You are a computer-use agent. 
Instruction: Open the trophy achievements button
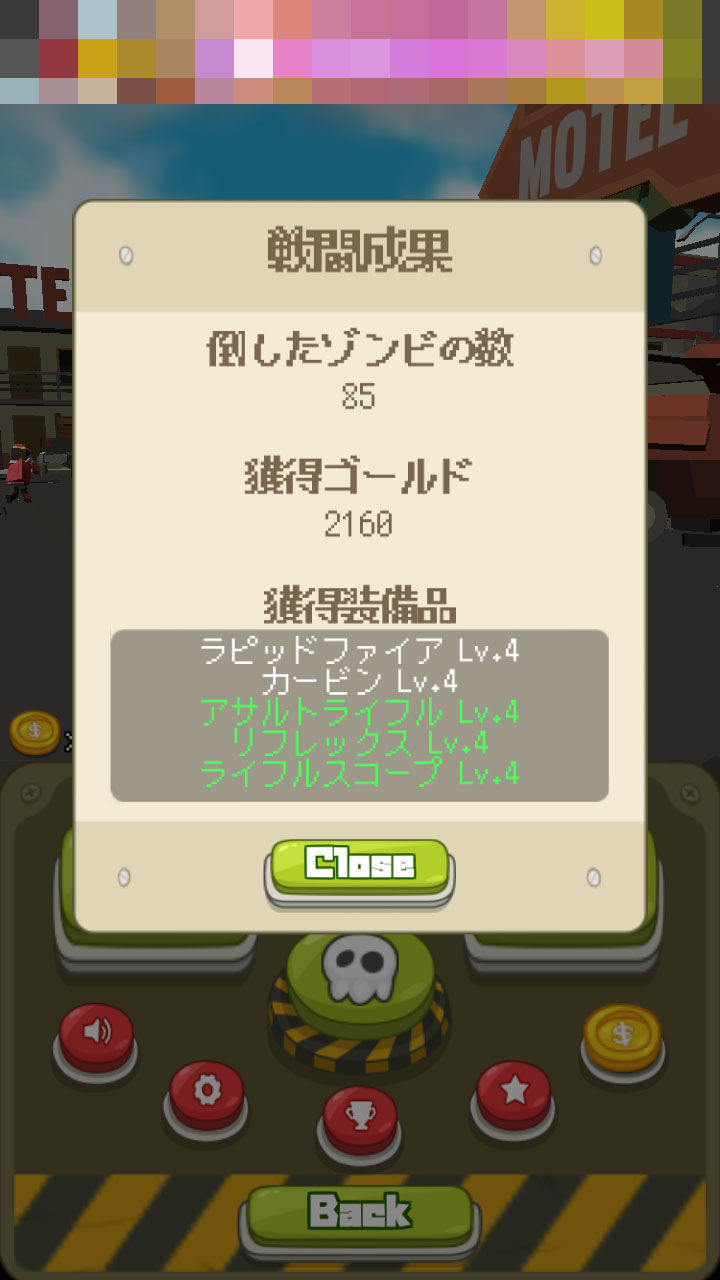pyautogui.click(x=360, y=1113)
